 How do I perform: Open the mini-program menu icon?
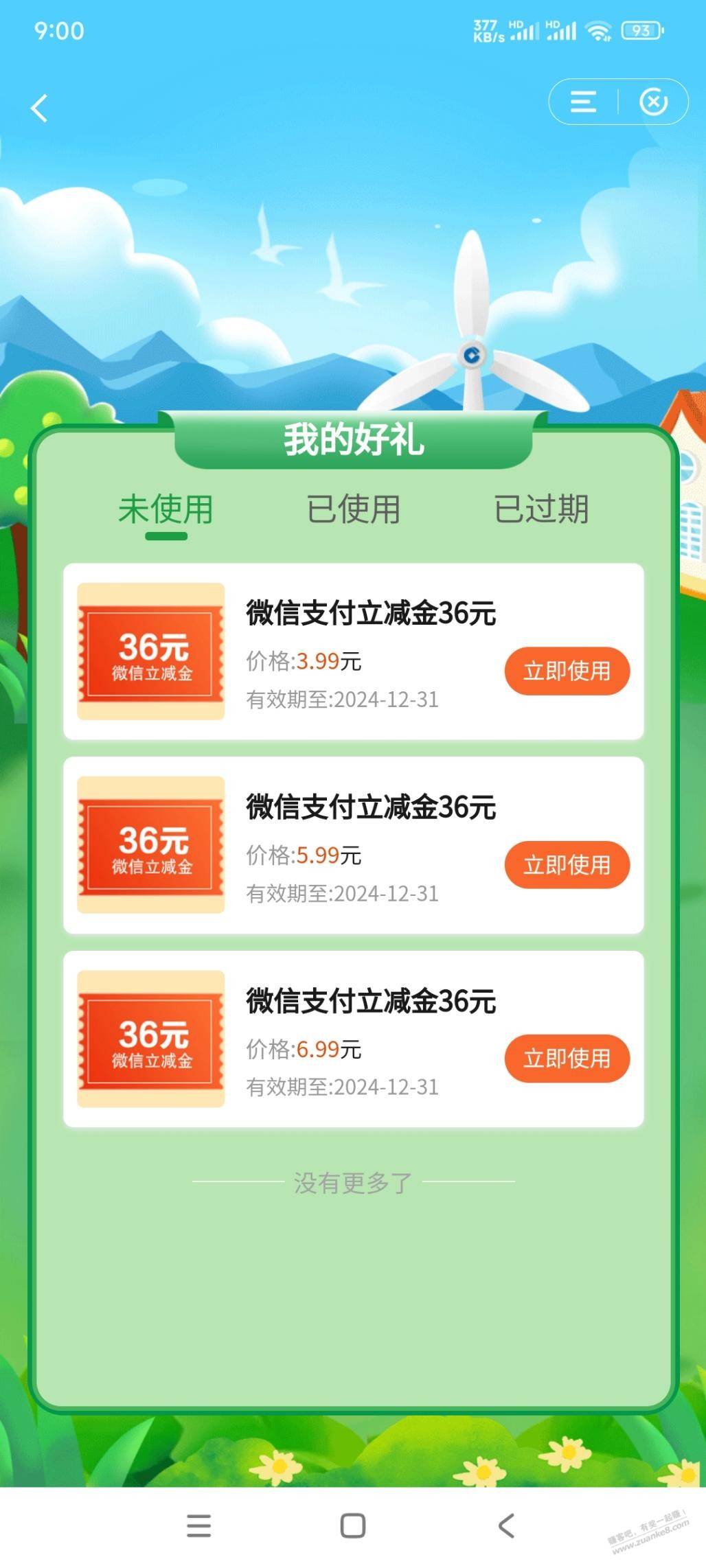(x=583, y=102)
